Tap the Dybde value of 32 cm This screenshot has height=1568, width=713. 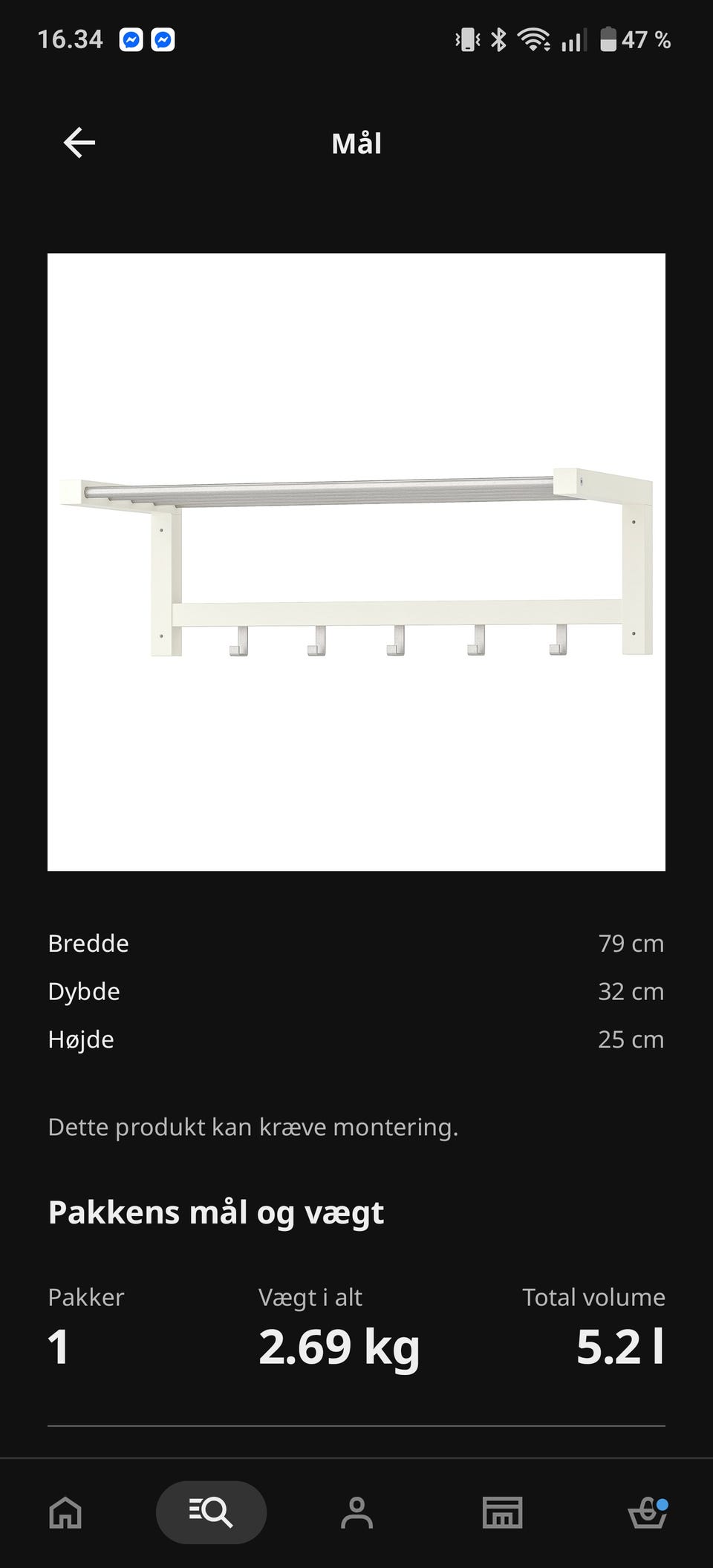(x=631, y=991)
